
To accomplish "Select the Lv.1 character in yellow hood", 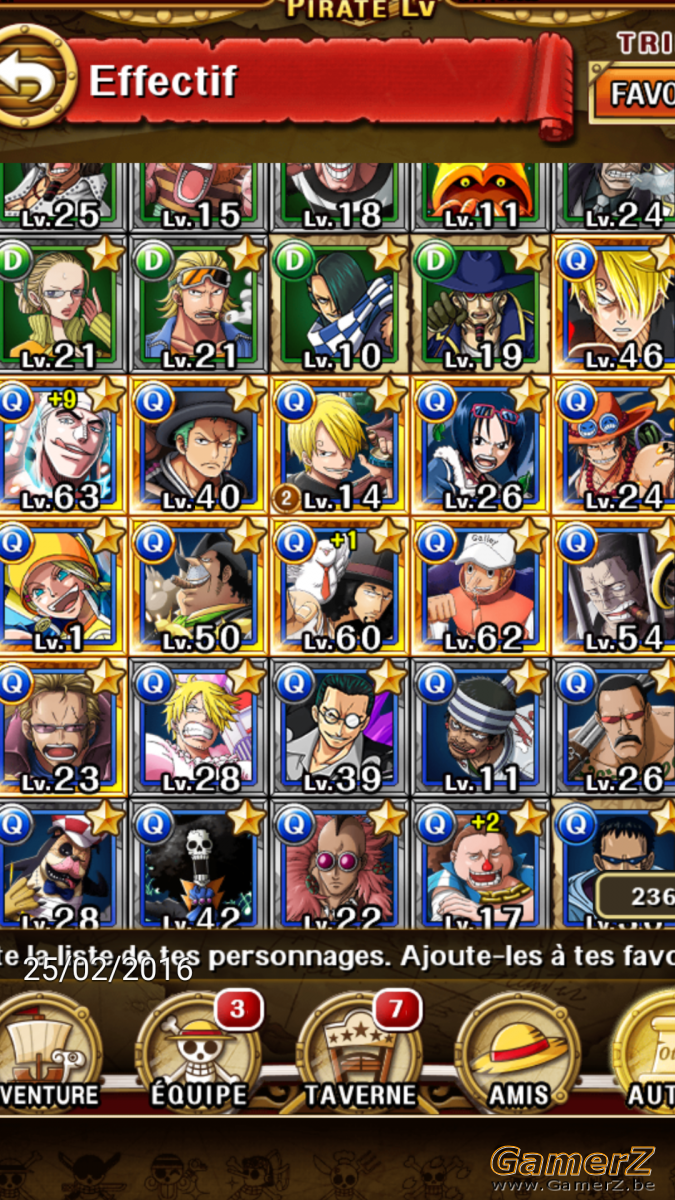I will click(x=60, y=585).
